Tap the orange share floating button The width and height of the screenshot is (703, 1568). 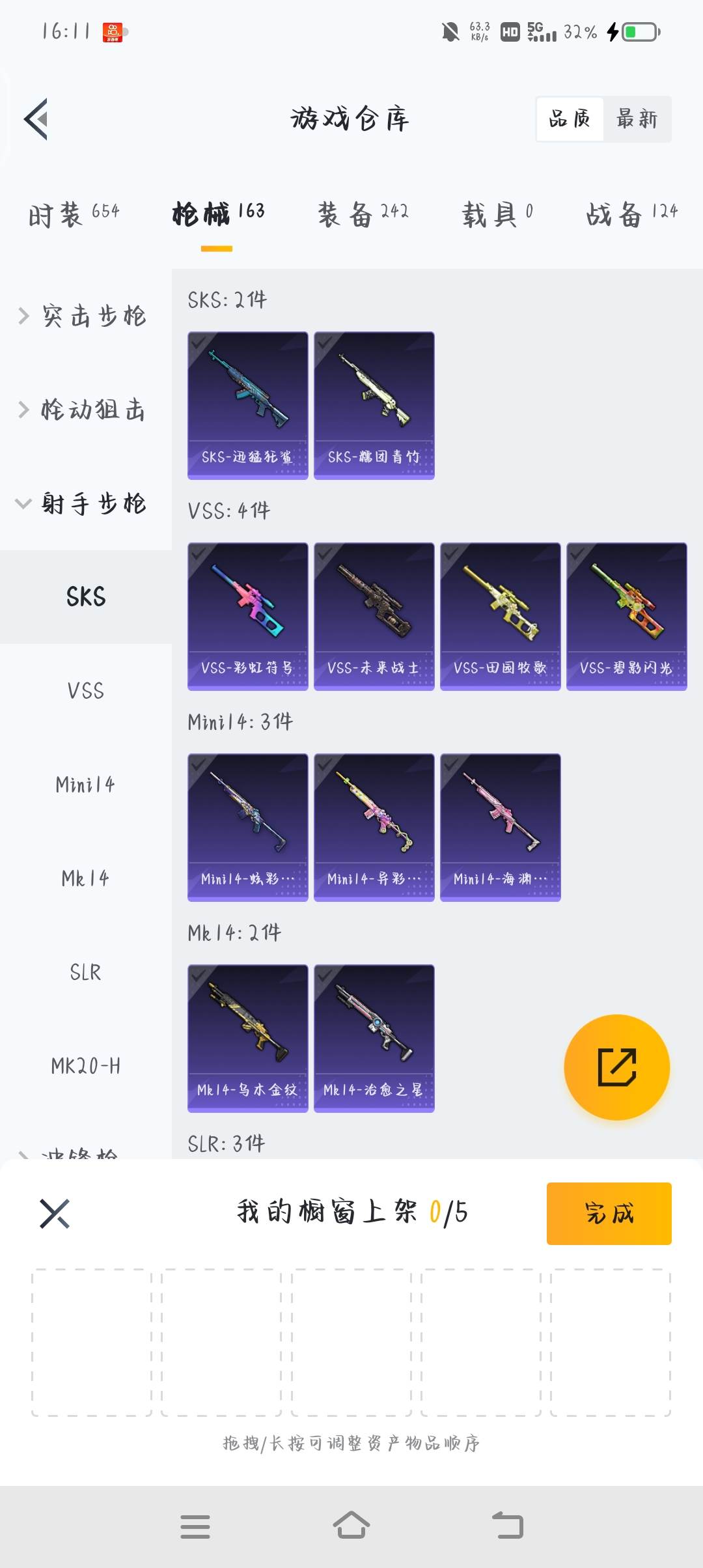(x=616, y=1067)
